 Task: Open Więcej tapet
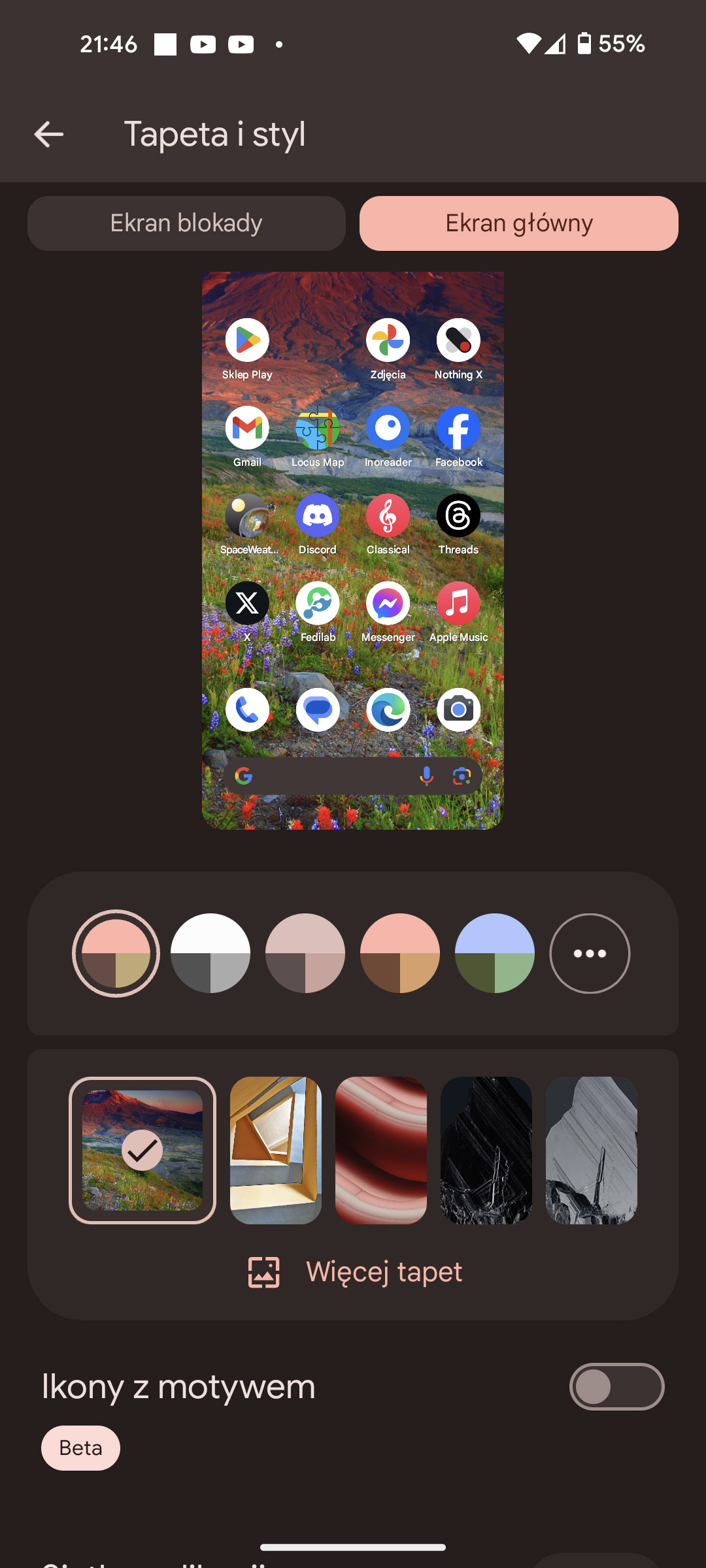click(x=355, y=1272)
